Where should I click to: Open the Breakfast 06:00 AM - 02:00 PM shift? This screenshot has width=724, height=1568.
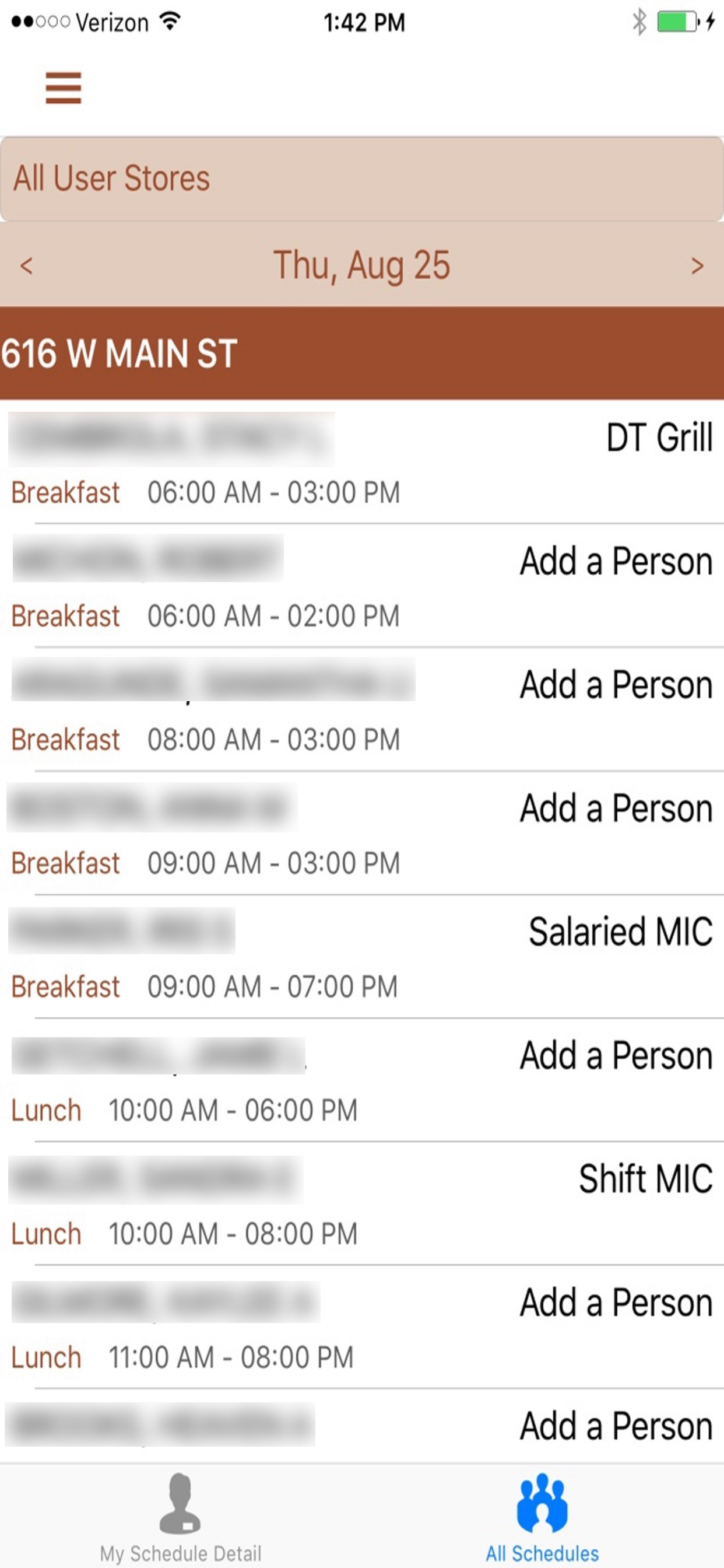(362, 586)
